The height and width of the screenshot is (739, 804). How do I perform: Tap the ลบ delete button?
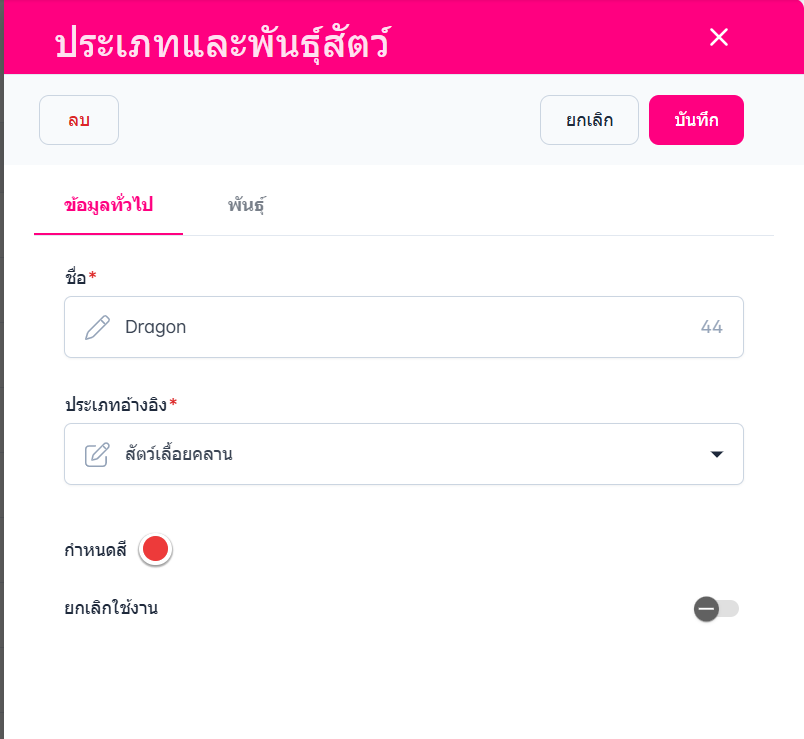[x=79, y=120]
